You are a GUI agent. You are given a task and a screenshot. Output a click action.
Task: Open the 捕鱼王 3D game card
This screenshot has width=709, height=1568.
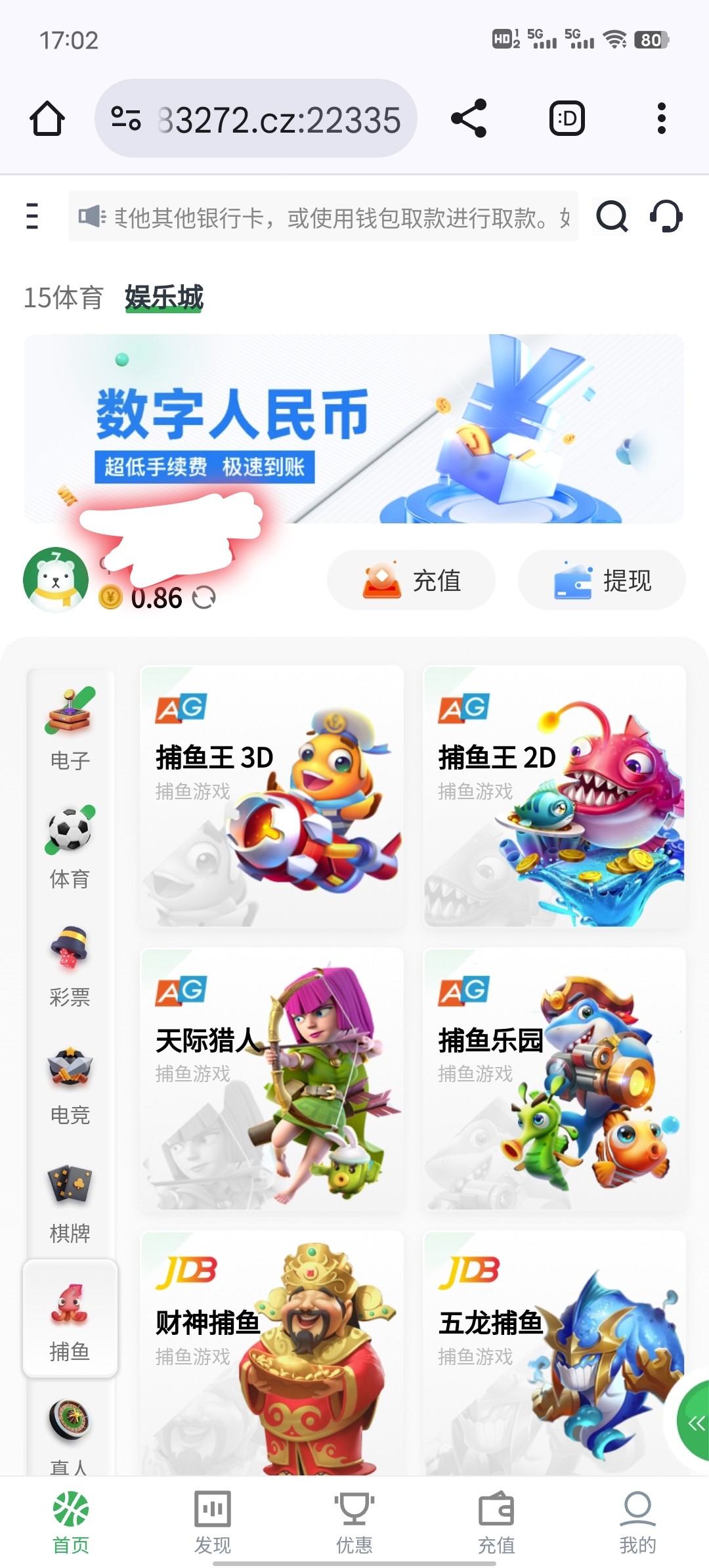272,796
